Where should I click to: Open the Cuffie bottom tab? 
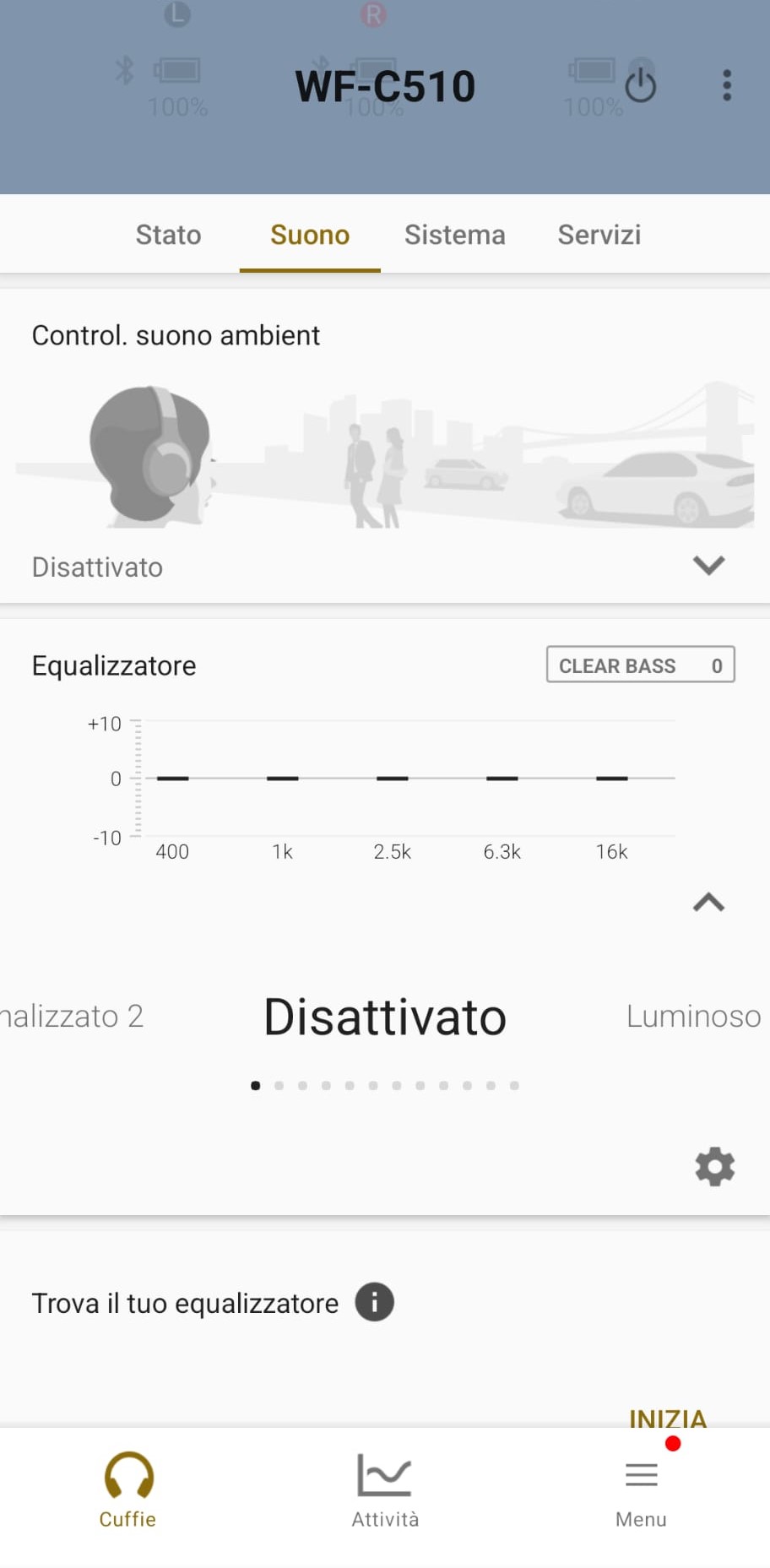pyautogui.click(x=128, y=1489)
